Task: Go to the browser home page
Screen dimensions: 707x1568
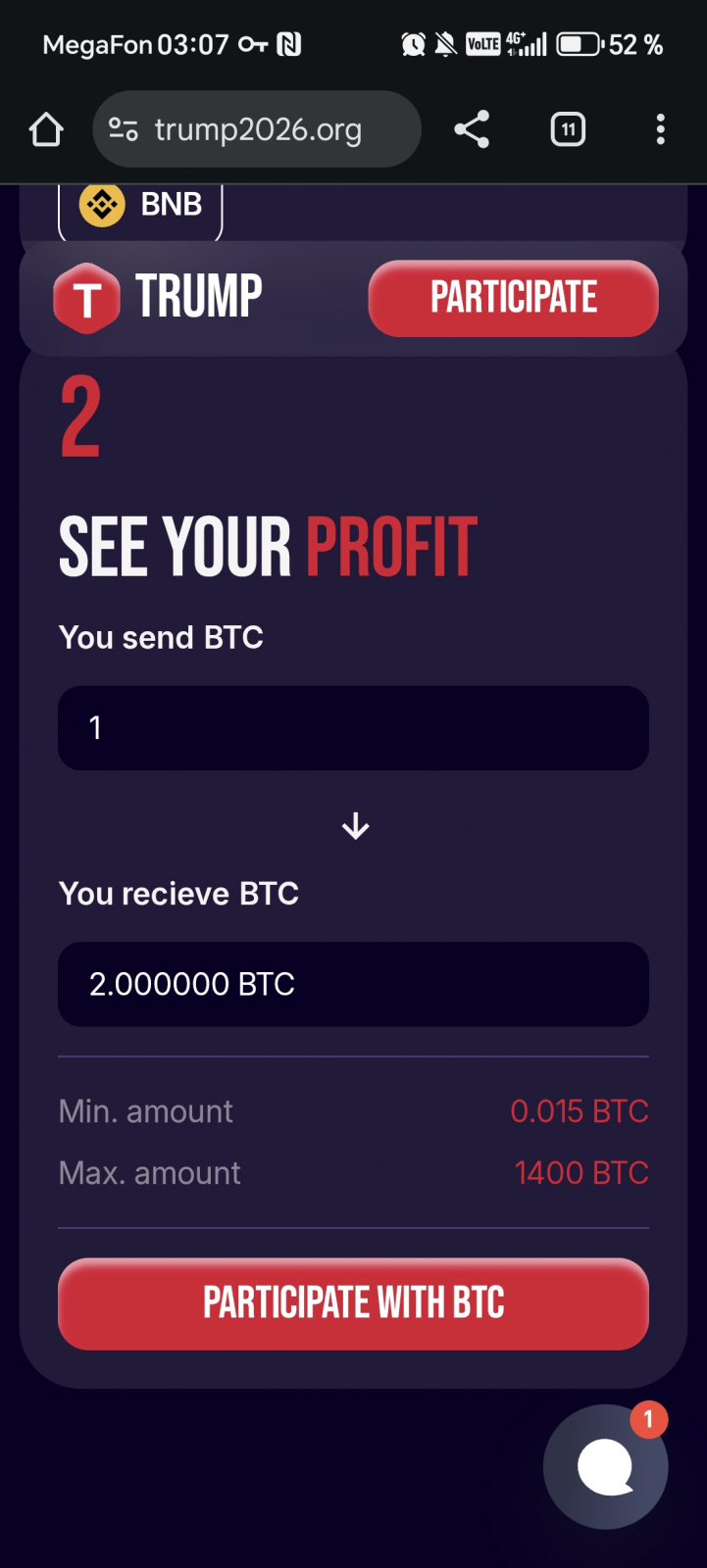Action: coord(46,129)
